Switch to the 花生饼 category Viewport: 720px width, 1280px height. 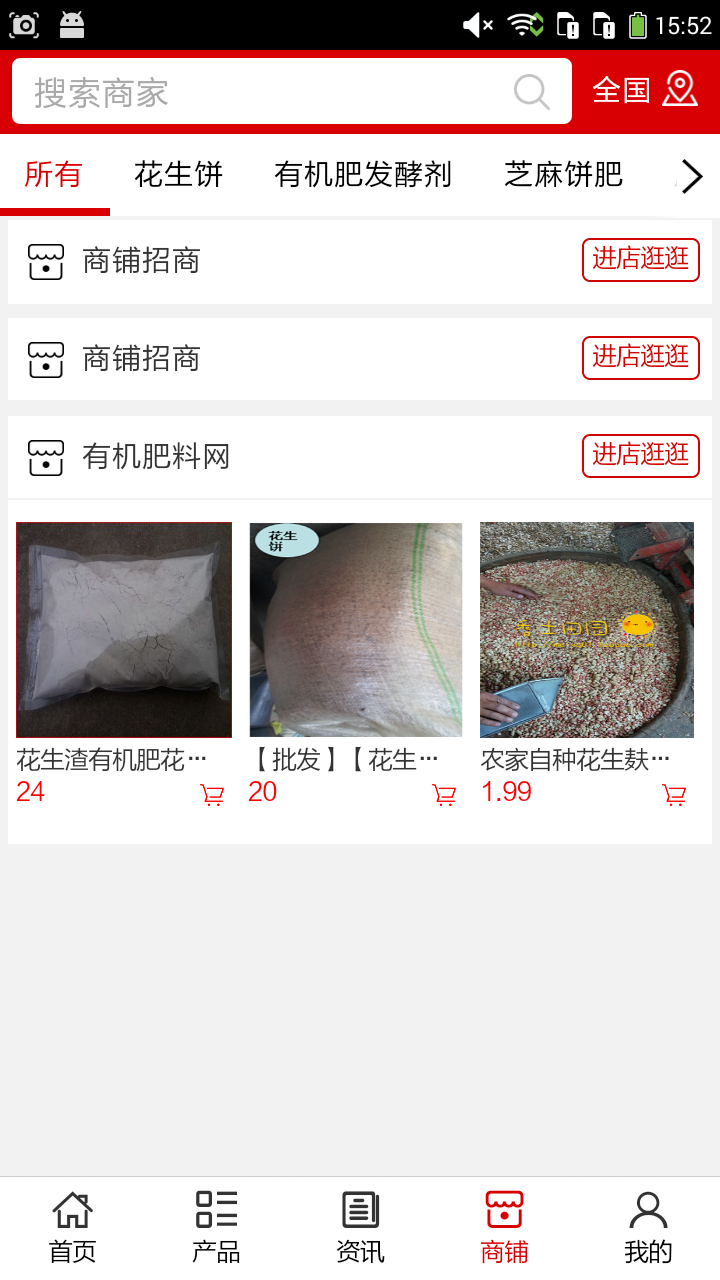coord(178,174)
